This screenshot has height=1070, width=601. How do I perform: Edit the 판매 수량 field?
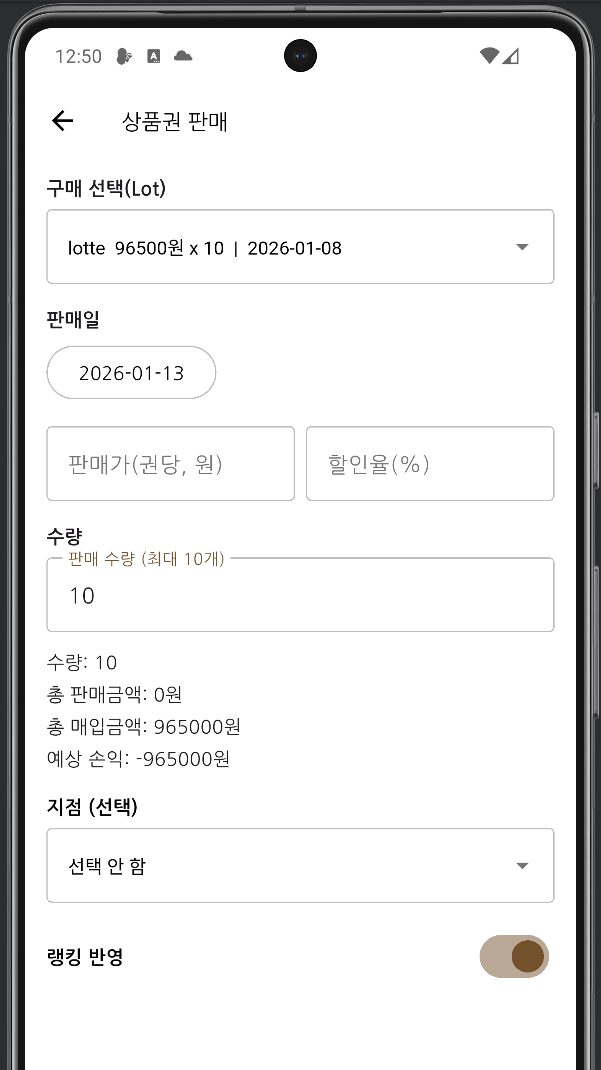coord(300,595)
